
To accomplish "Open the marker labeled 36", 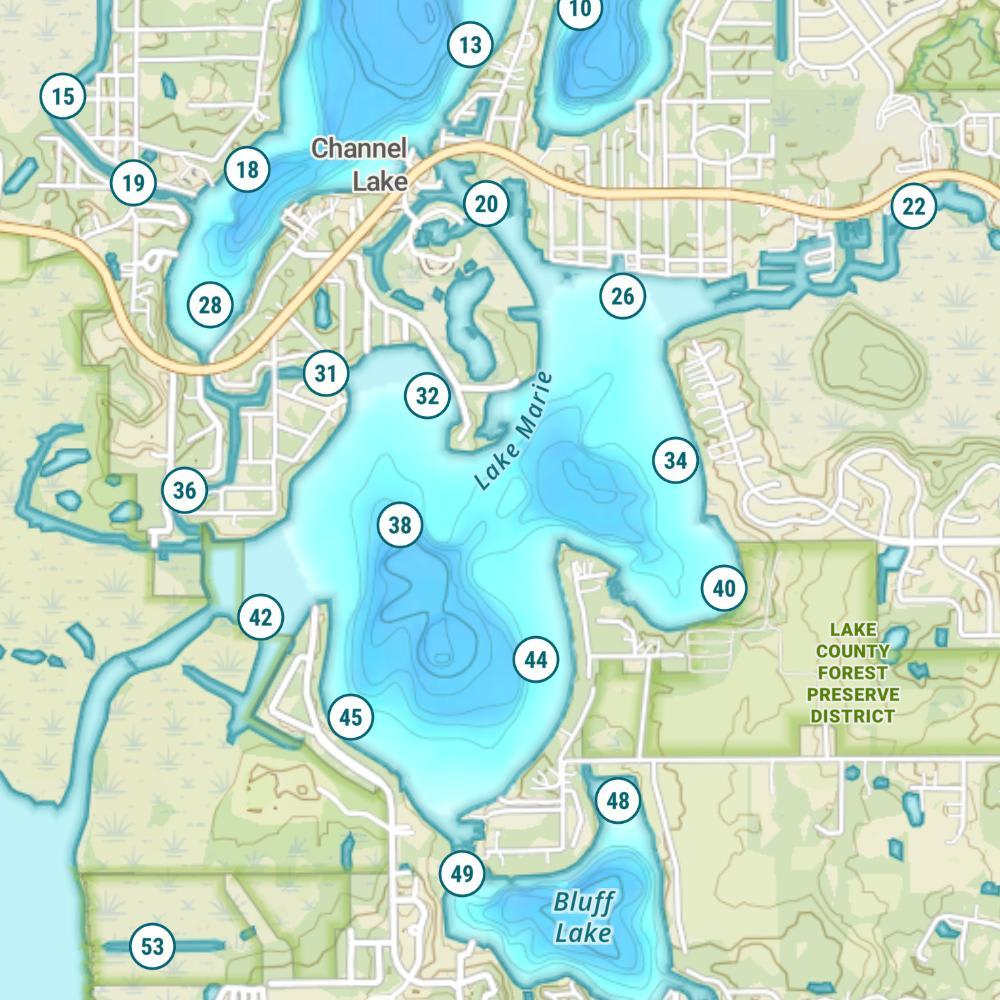I will [185, 491].
